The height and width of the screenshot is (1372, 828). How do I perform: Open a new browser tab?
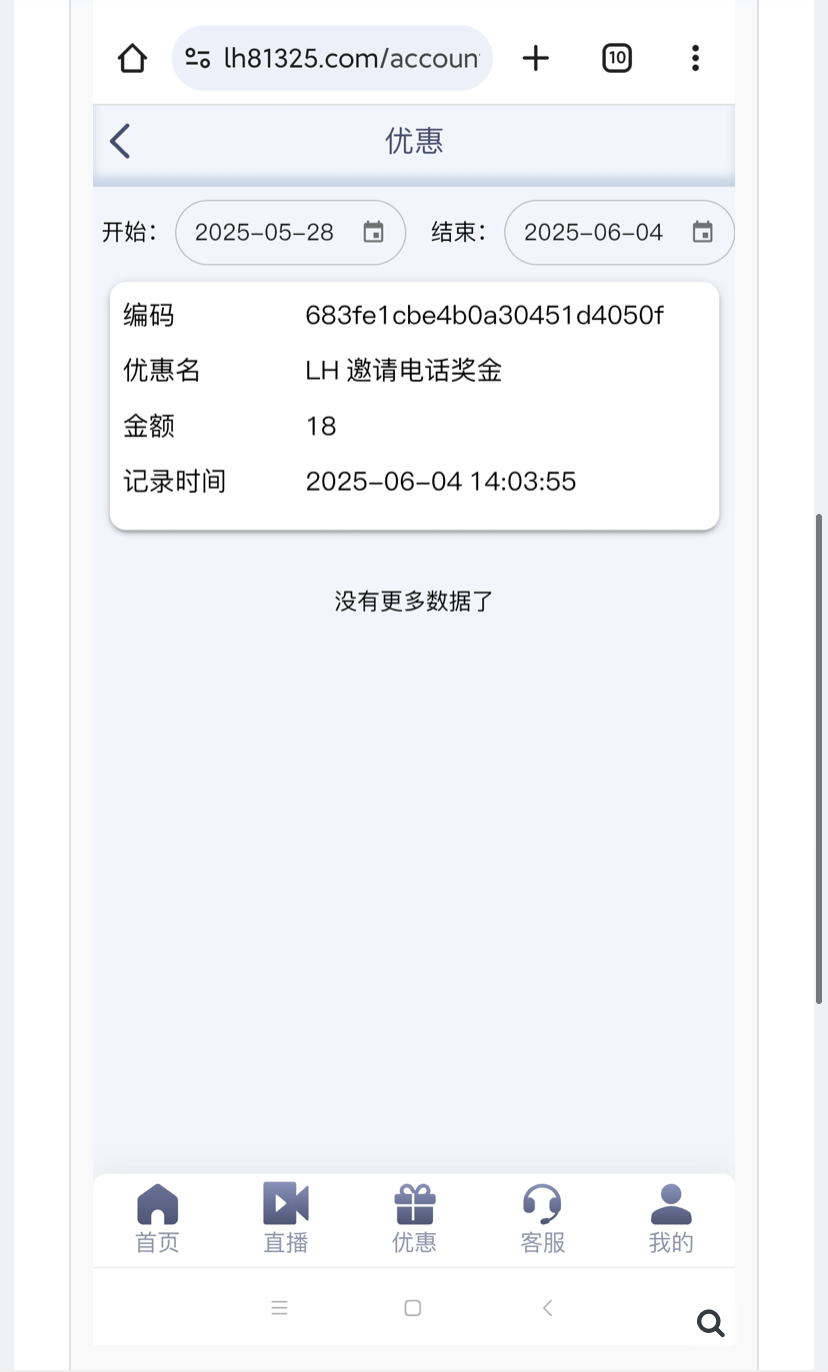tap(536, 58)
